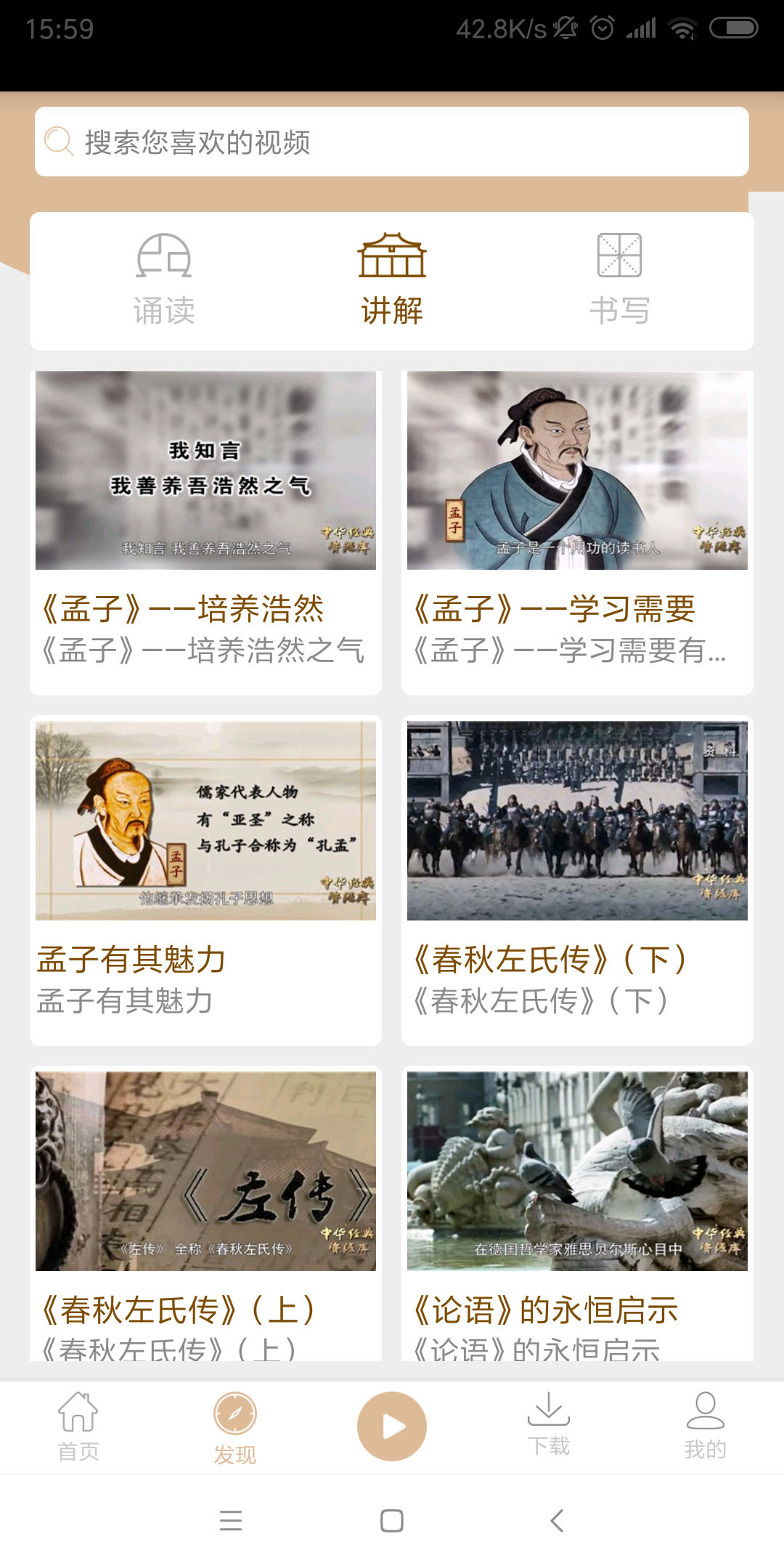Tap the Android recent apps square button
This screenshot has width=784, height=1568.
pos(391,1521)
